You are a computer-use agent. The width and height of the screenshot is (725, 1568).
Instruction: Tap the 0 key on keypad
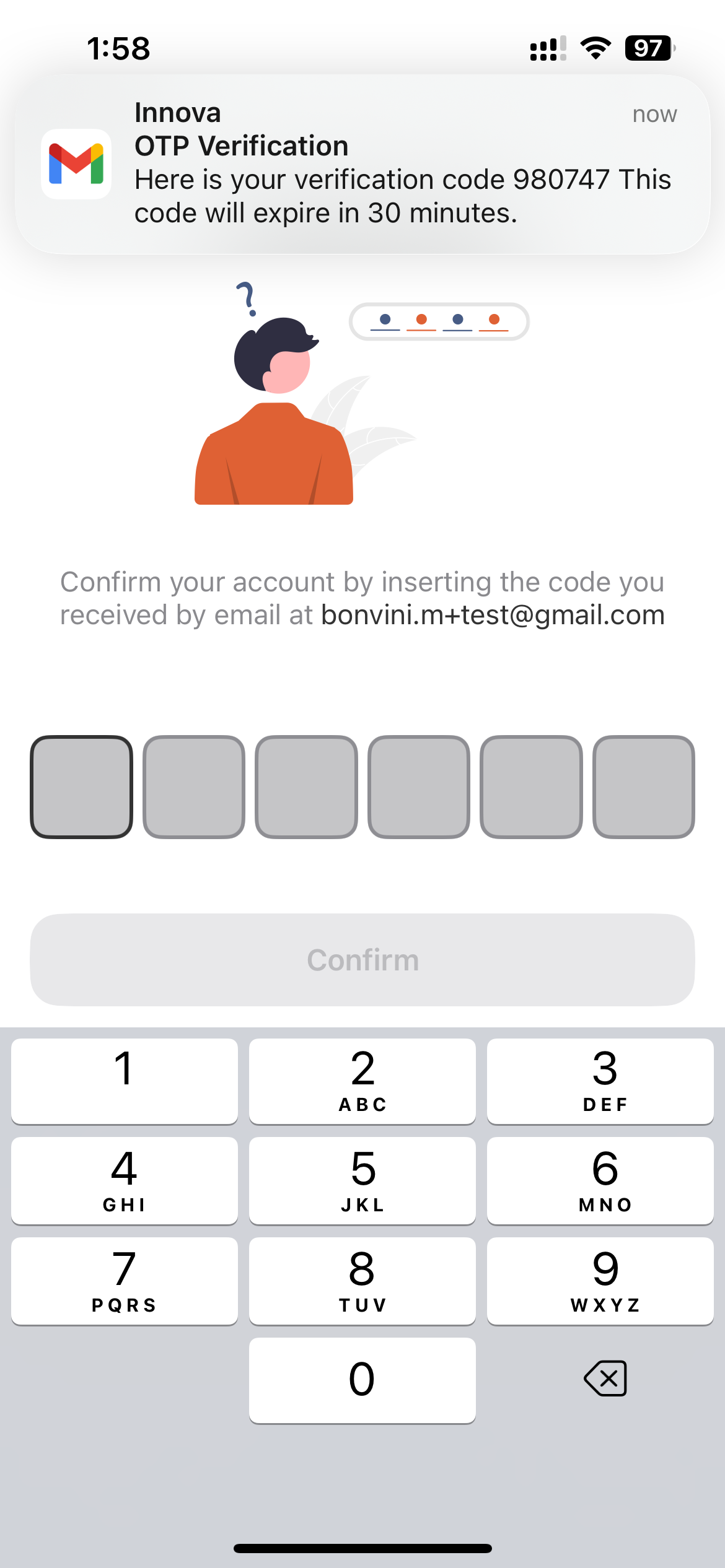(362, 1380)
